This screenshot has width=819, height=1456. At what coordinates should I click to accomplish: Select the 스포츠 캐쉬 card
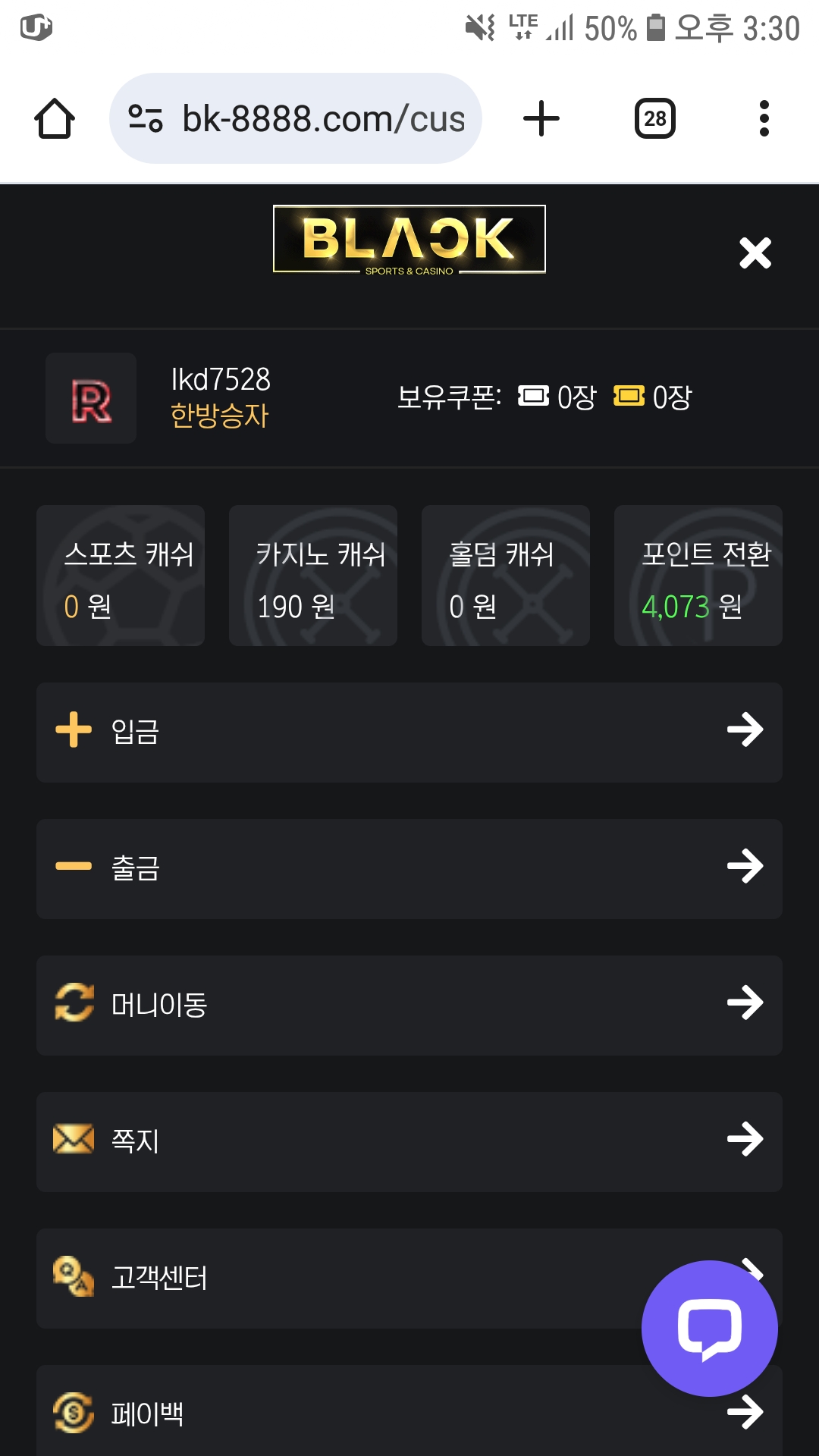click(121, 576)
